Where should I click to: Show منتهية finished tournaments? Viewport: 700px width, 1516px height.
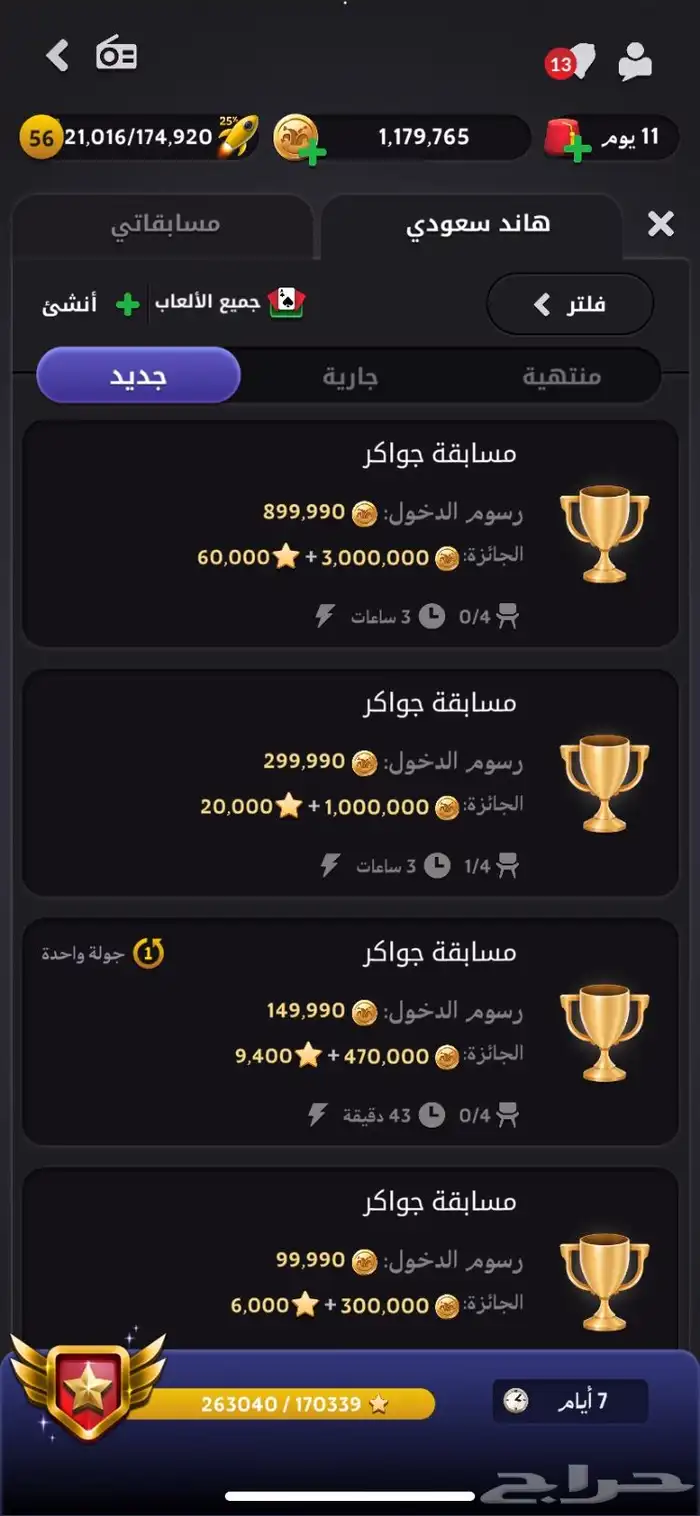tap(561, 376)
